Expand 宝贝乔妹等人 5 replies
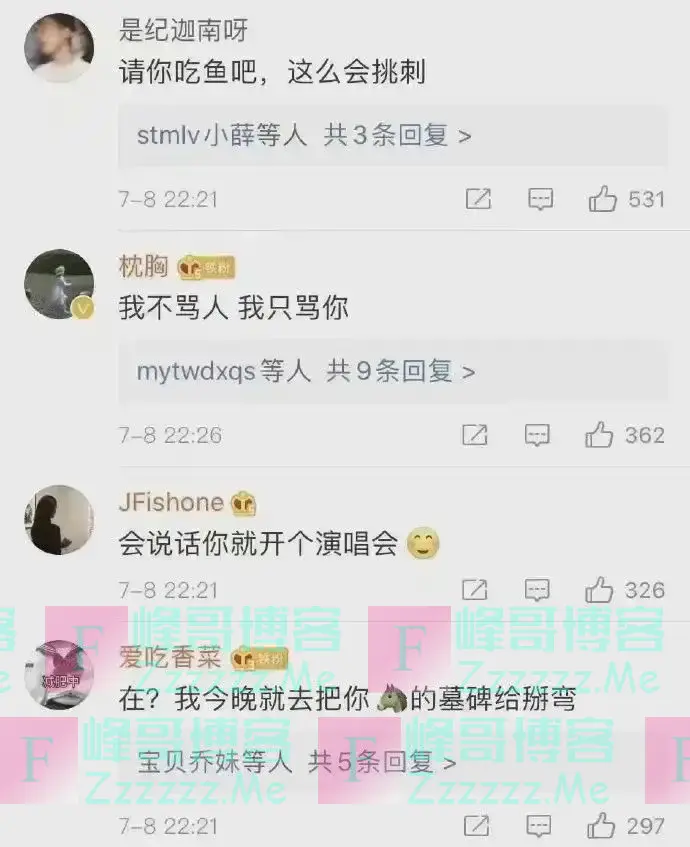This screenshot has width=690, height=847. [297, 763]
